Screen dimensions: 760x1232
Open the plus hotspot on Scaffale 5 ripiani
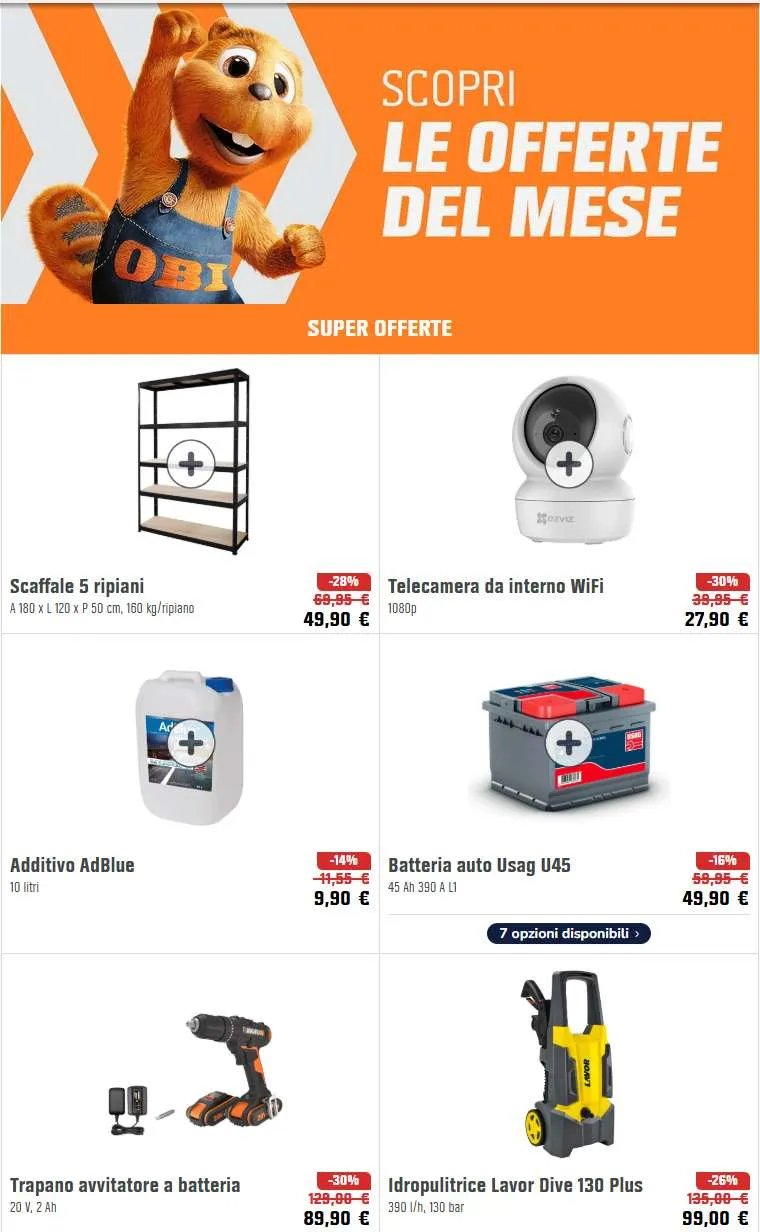190,463
